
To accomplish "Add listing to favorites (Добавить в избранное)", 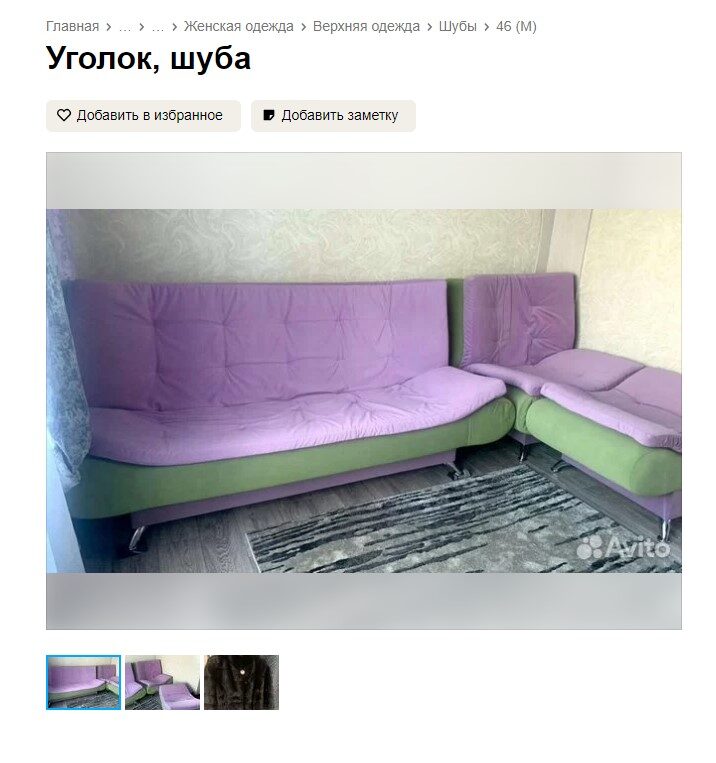I will (143, 115).
